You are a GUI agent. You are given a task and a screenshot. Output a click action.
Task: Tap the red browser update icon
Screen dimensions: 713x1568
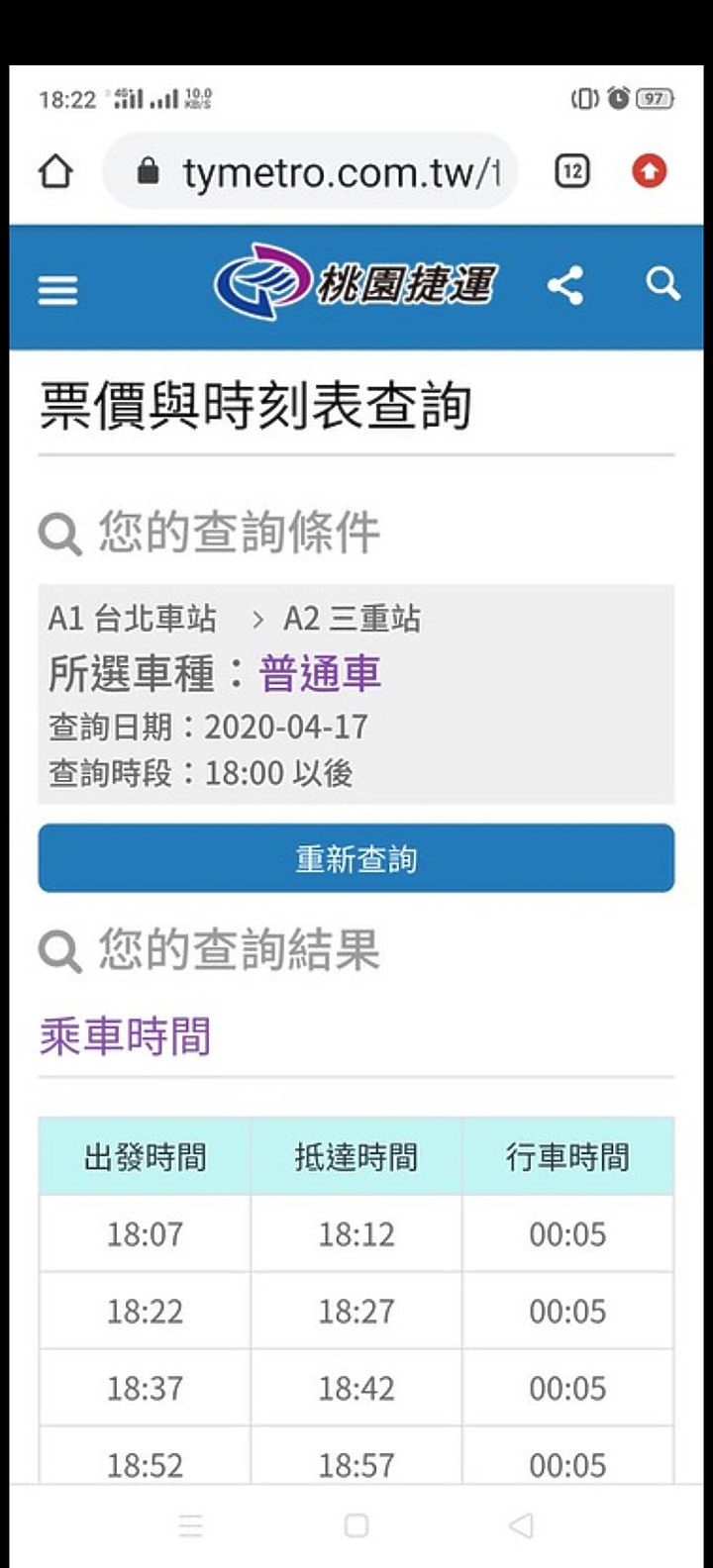[650, 171]
